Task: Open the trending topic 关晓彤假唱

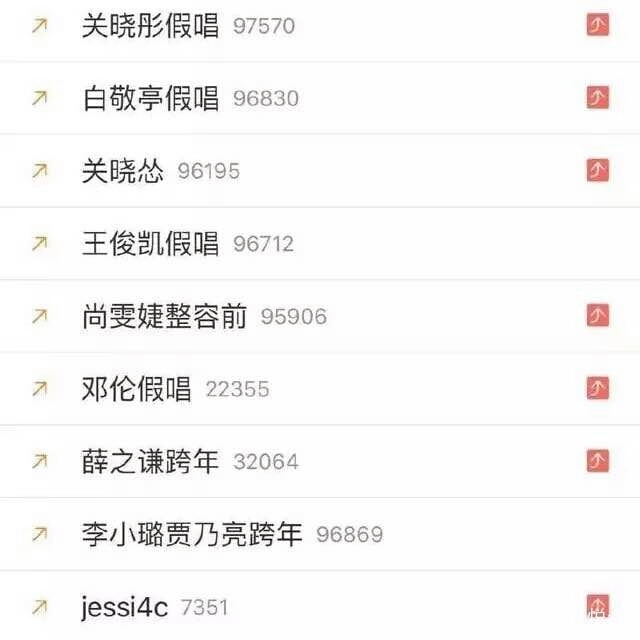Action: [150, 26]
